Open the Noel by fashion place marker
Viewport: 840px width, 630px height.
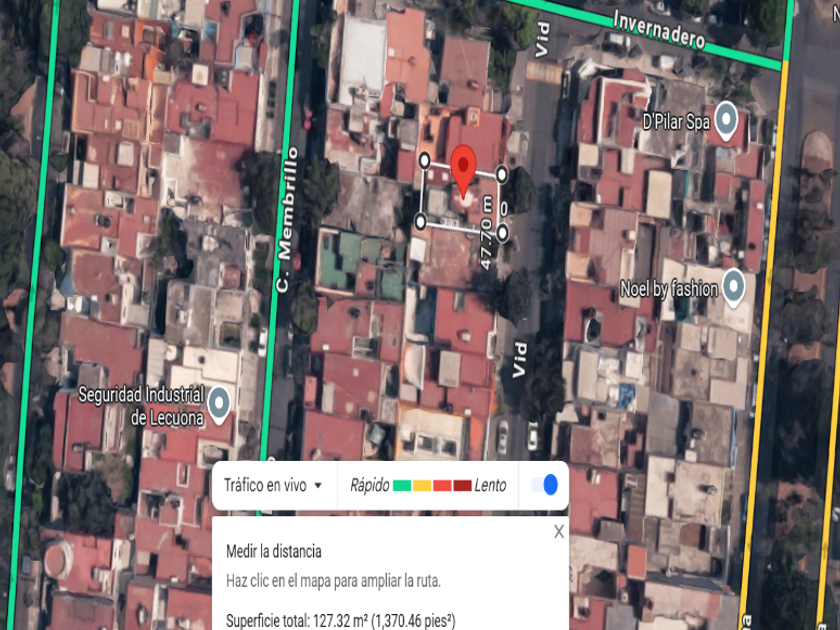(733, 288)
